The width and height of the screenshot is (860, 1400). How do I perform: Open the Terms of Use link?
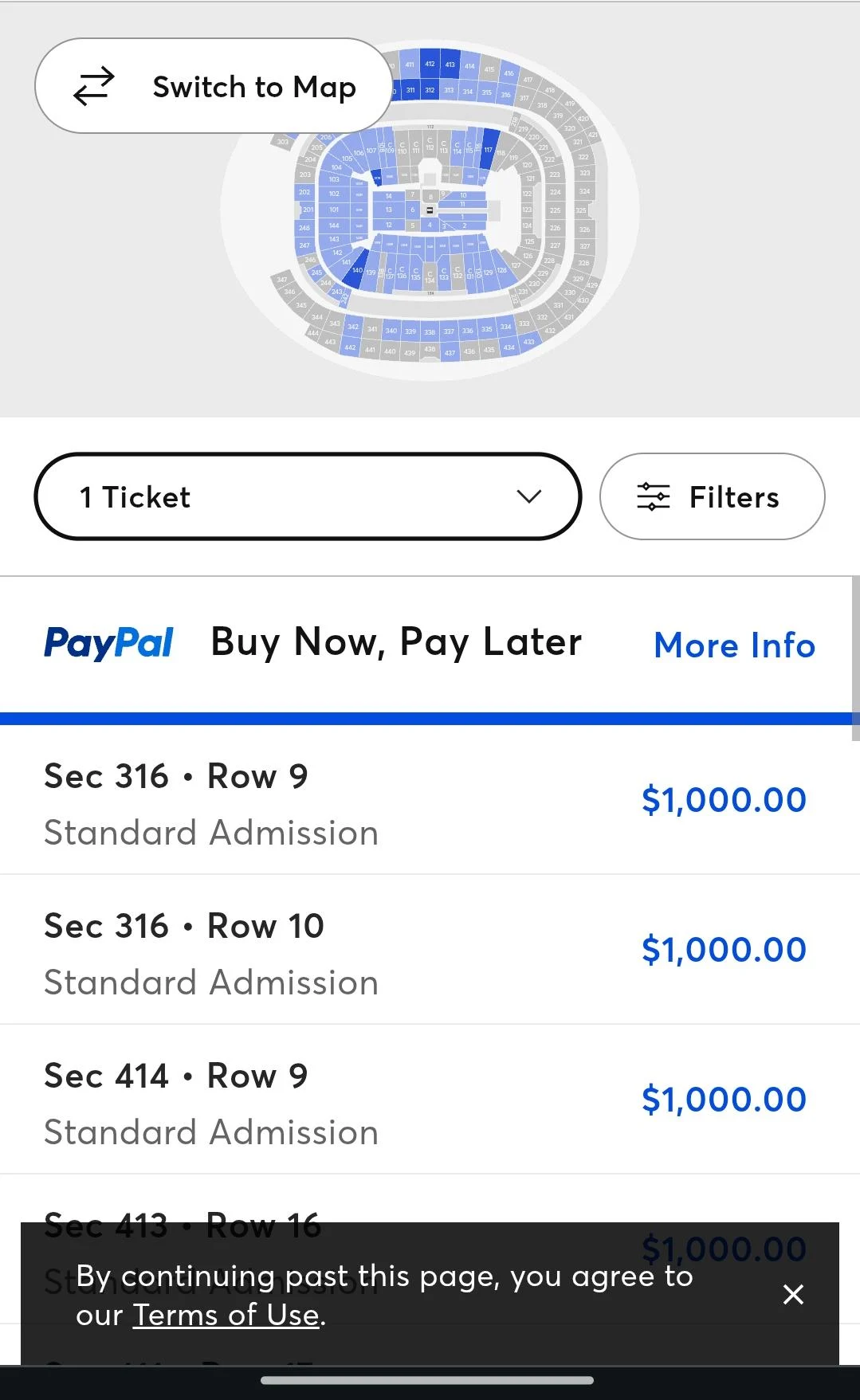coord(226,1315)
